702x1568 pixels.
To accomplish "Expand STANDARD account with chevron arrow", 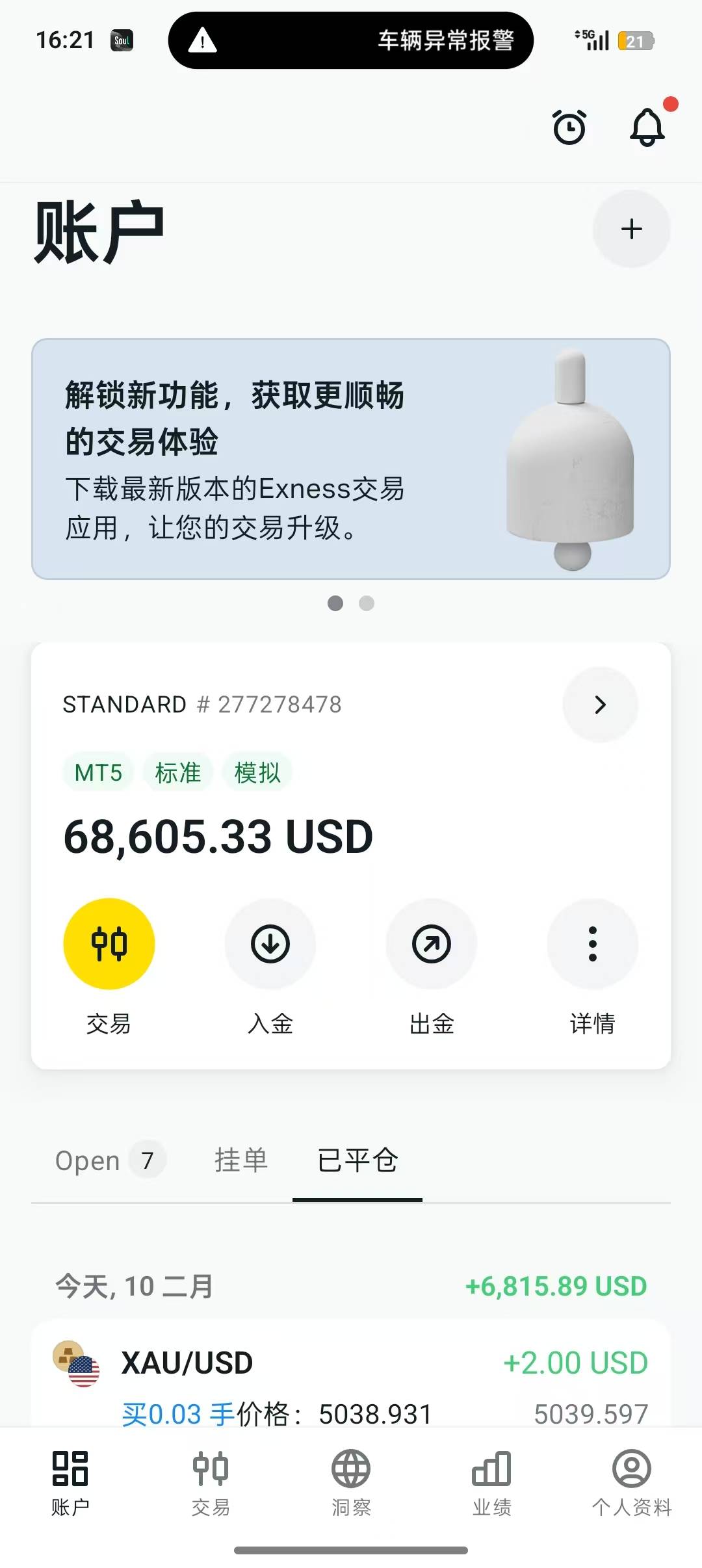I will (x=600, y=705).
